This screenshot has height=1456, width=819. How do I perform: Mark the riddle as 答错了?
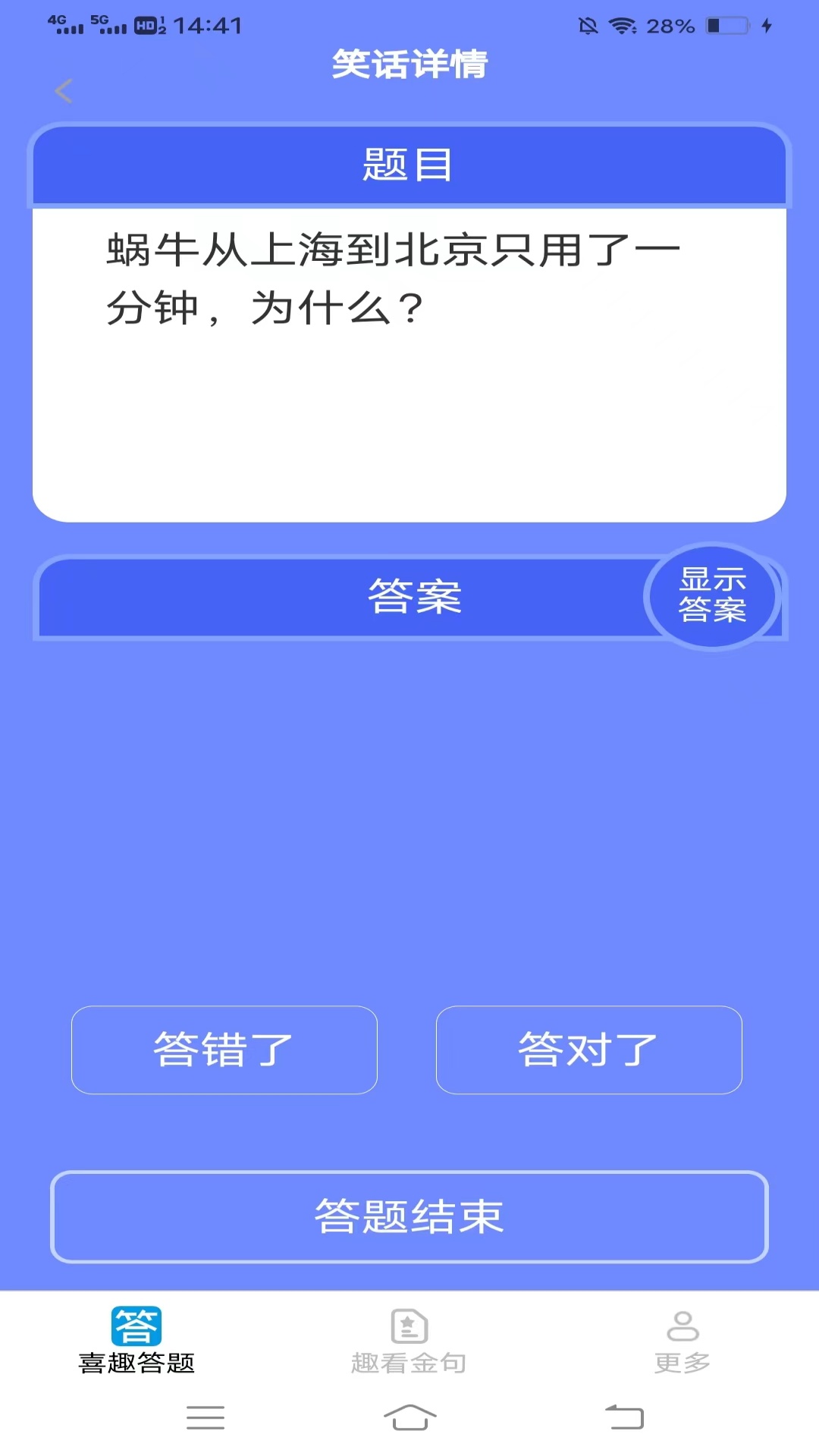tap(224, 1050)
